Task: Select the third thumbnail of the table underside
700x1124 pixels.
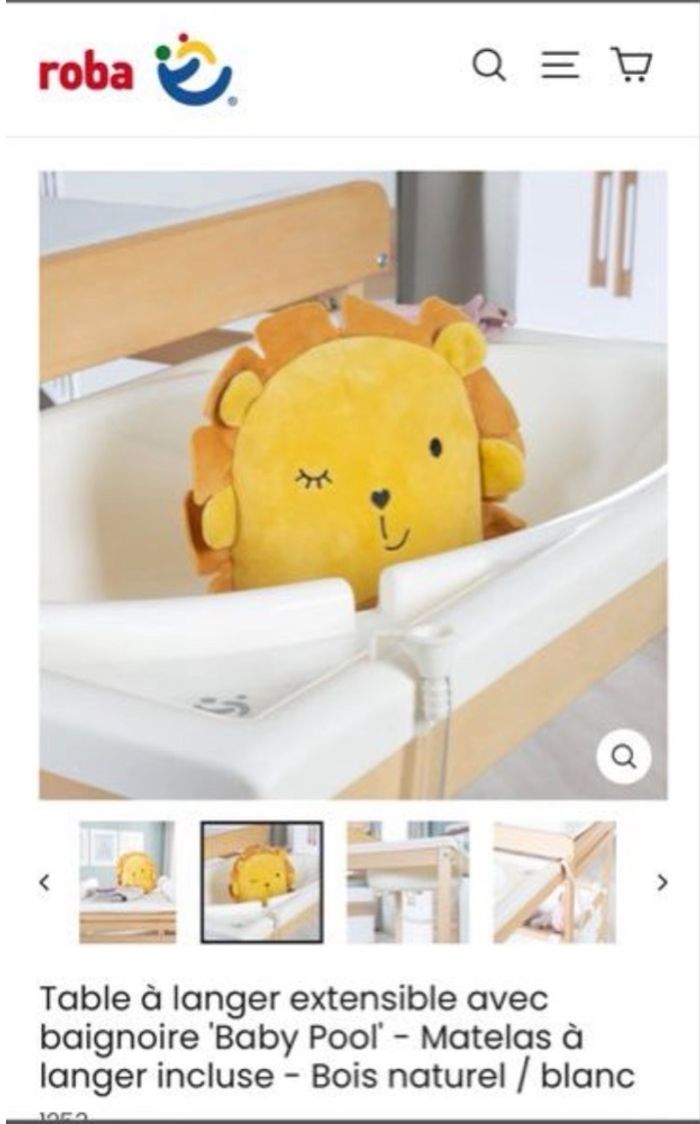Action: (408, 882)
